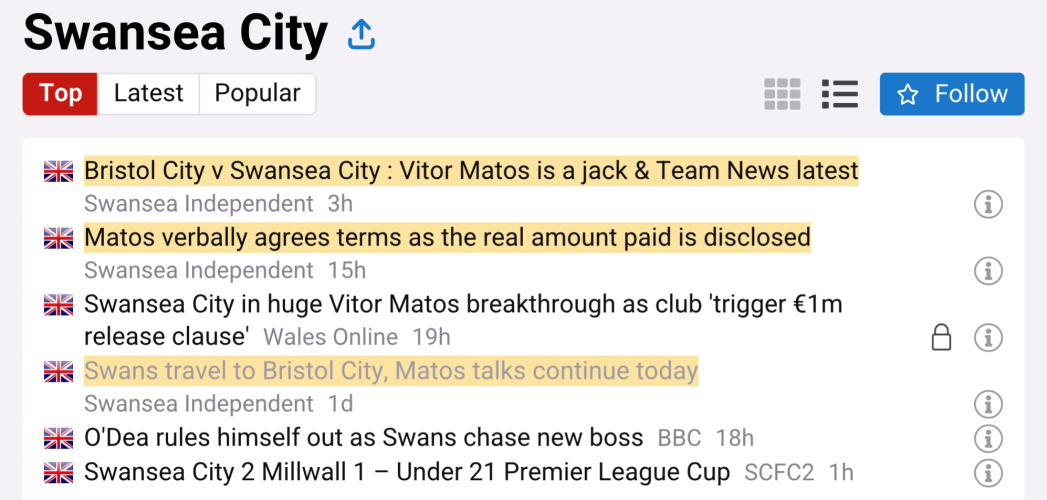Switch to list view layout

[x=839, y=94]
